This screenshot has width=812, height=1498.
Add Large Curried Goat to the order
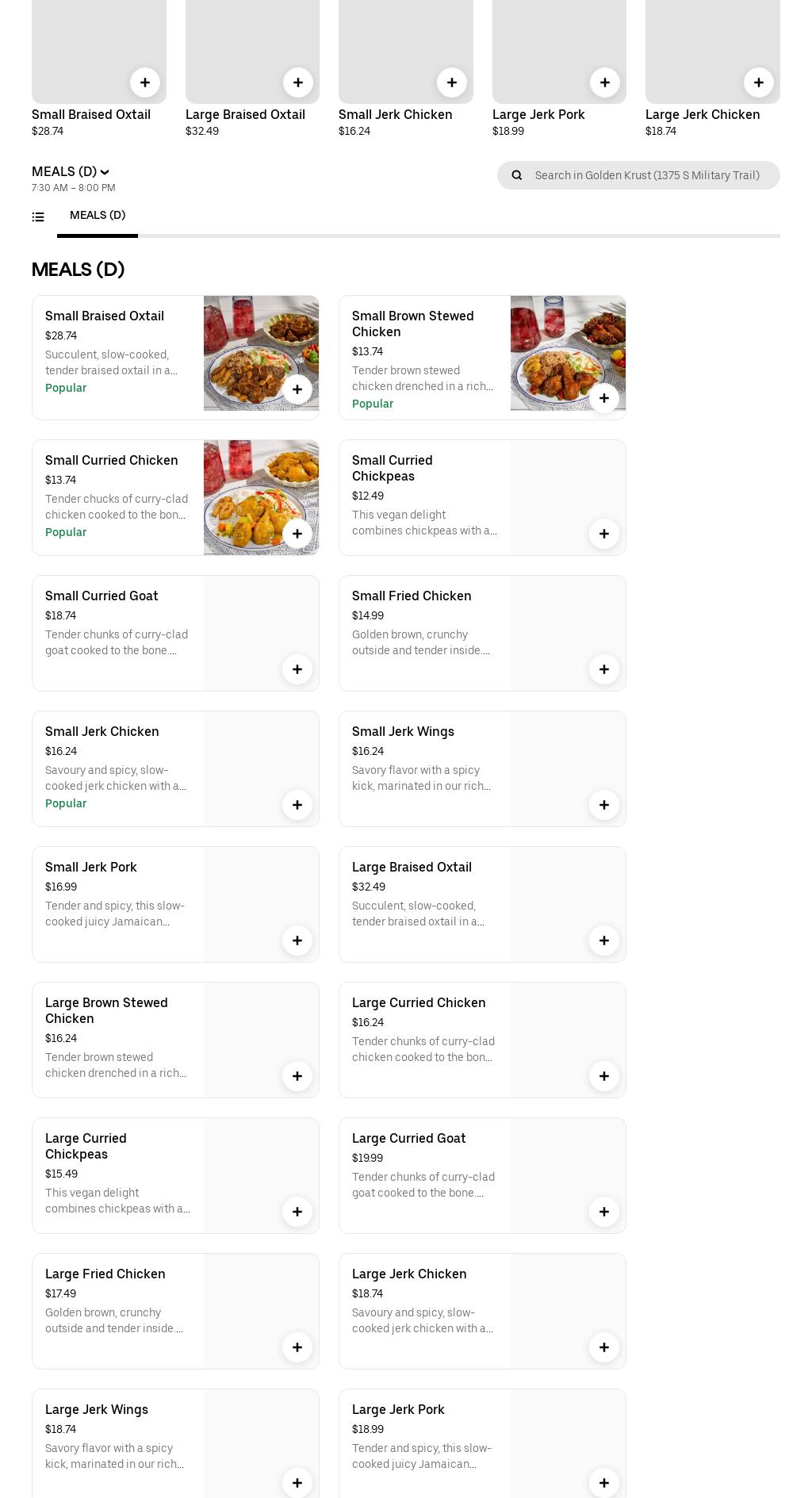pyautogui.click(x=604, y=1212)
